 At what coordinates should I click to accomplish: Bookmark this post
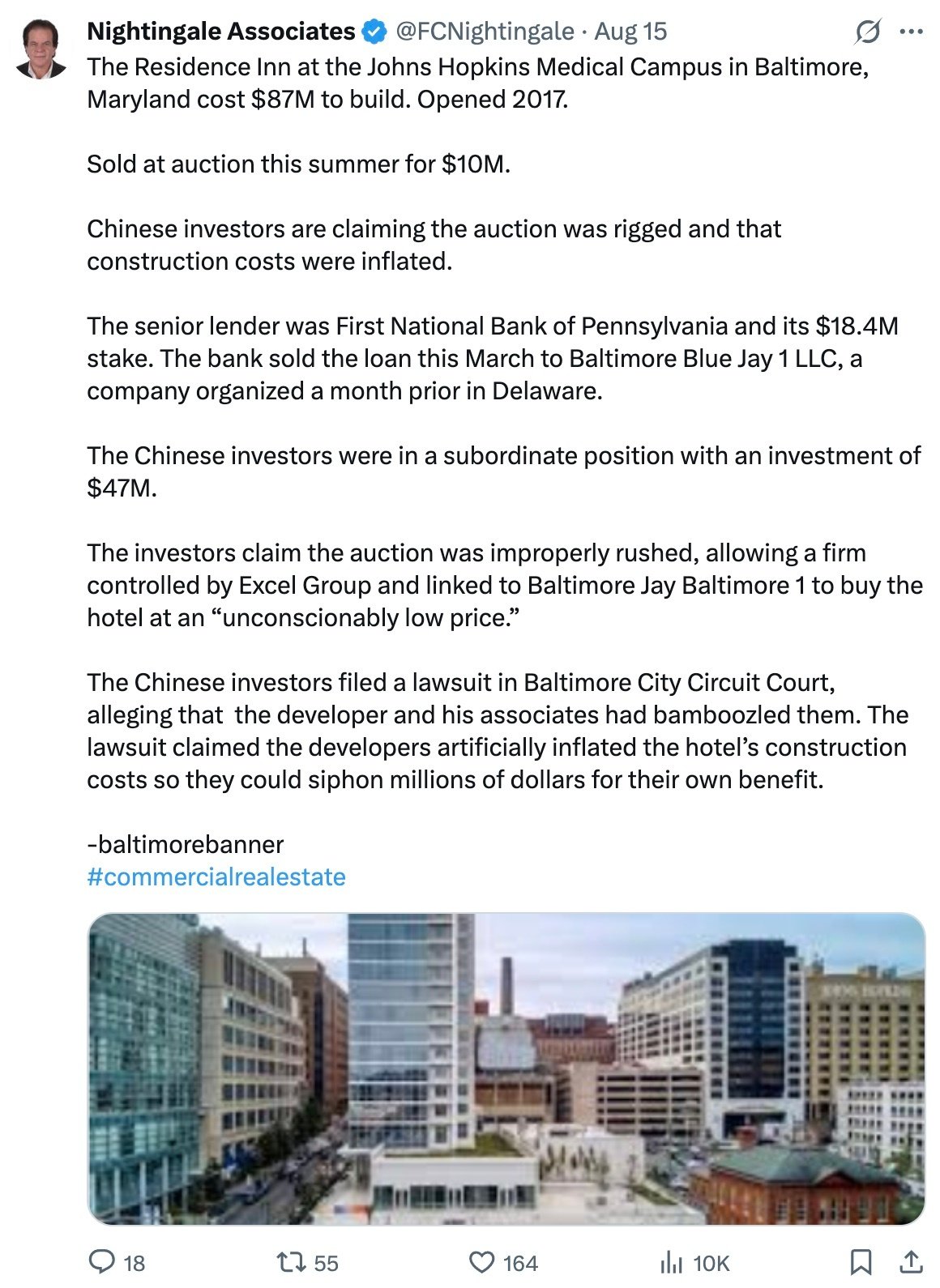(x=860, y=1261)
